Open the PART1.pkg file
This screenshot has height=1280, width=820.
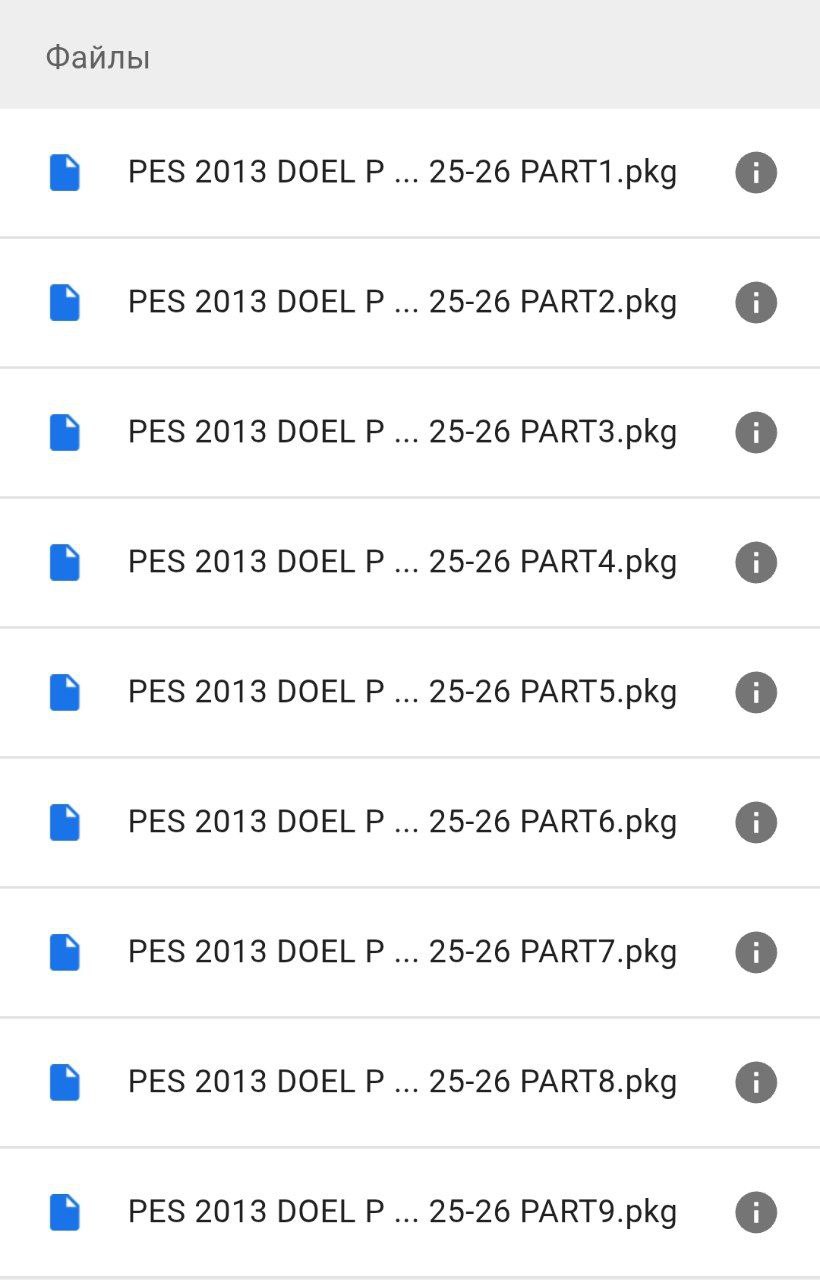[x=402, y=173]
